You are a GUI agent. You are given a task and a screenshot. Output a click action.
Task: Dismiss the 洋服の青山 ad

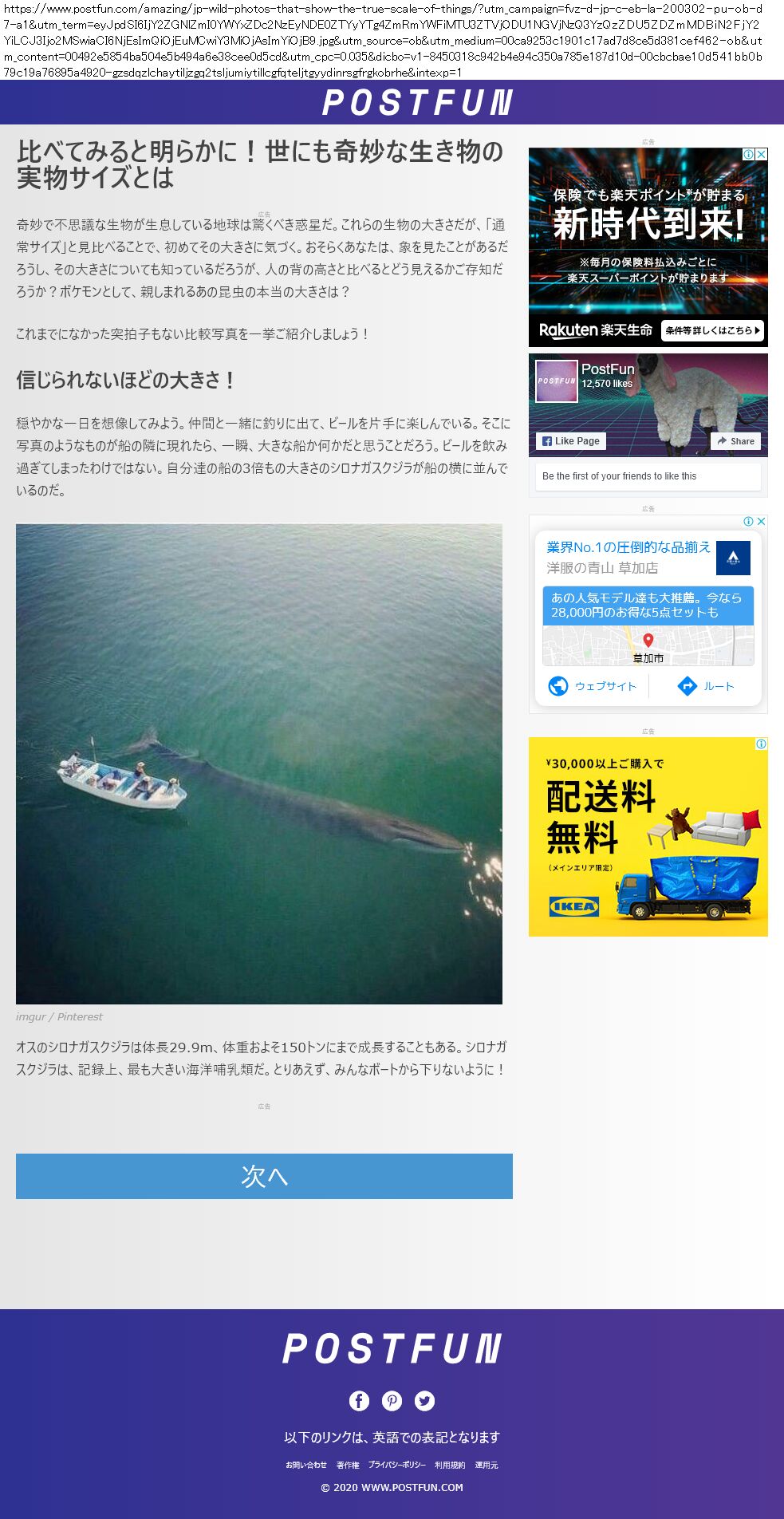(761, 521)
